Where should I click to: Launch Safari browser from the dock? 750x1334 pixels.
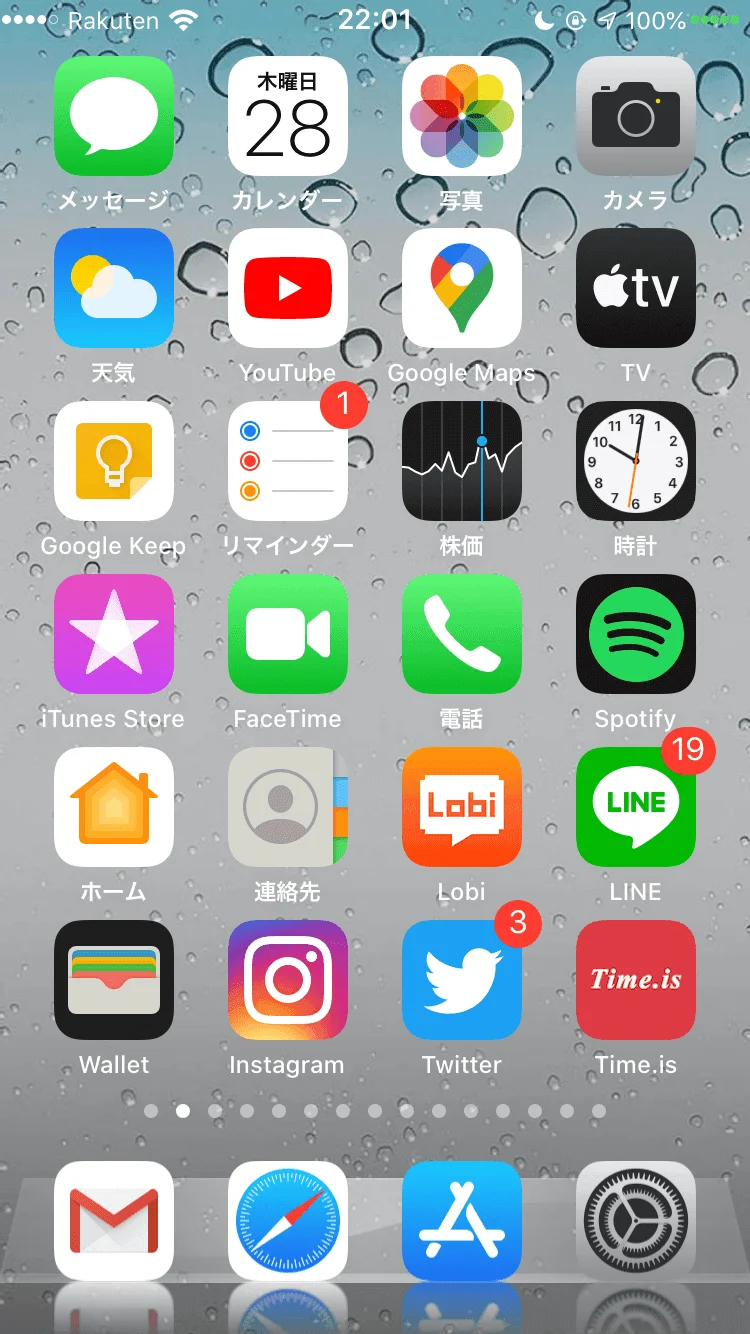pos(288,1220)
